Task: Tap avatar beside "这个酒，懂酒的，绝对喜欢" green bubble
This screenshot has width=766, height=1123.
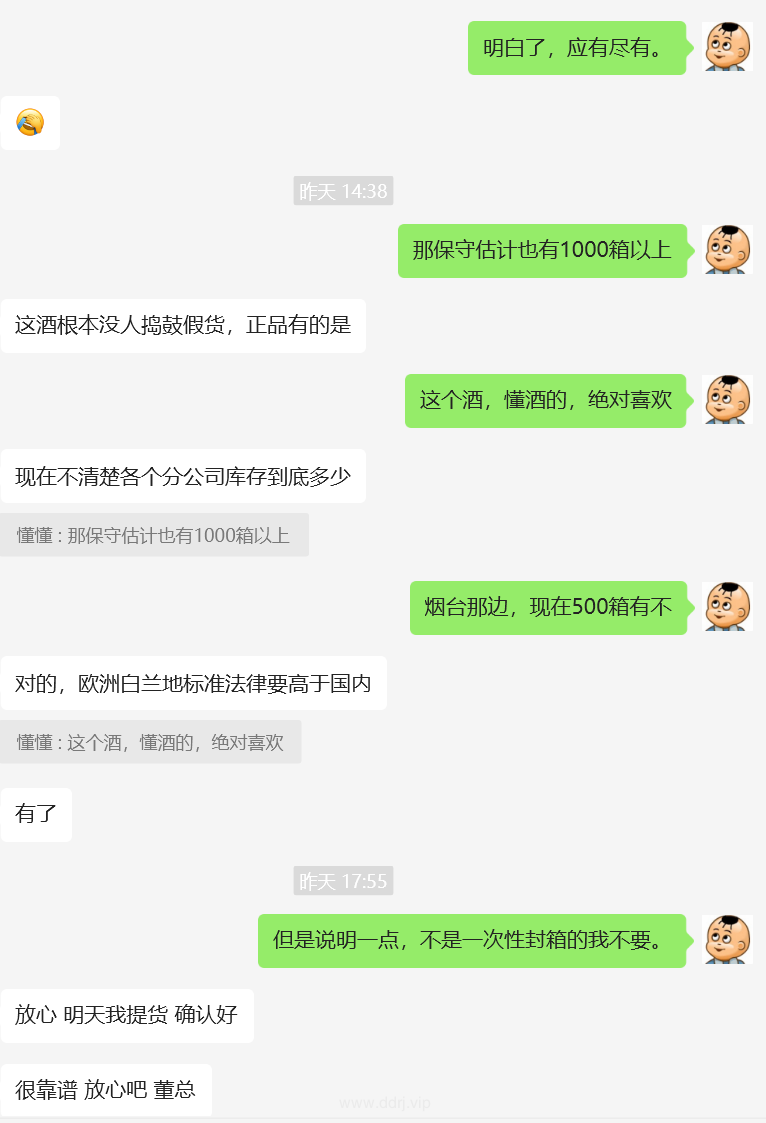Action: 728,401
